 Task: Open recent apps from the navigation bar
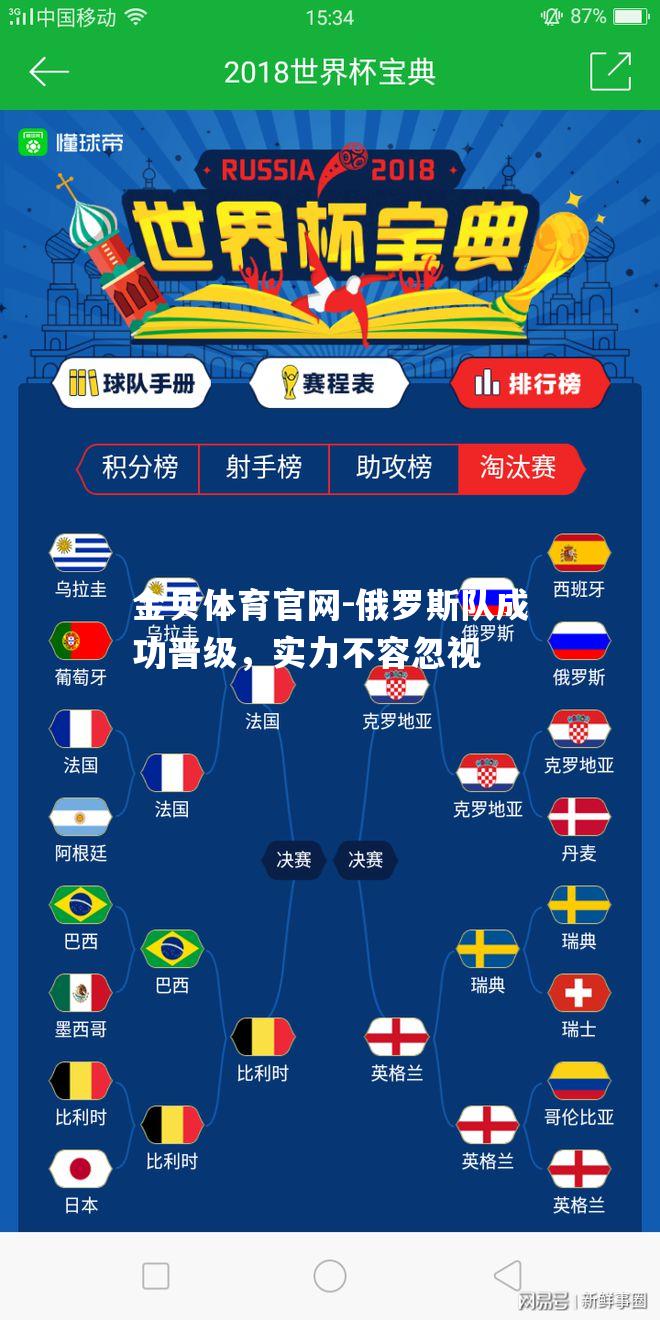click(x=155, y=1276)
